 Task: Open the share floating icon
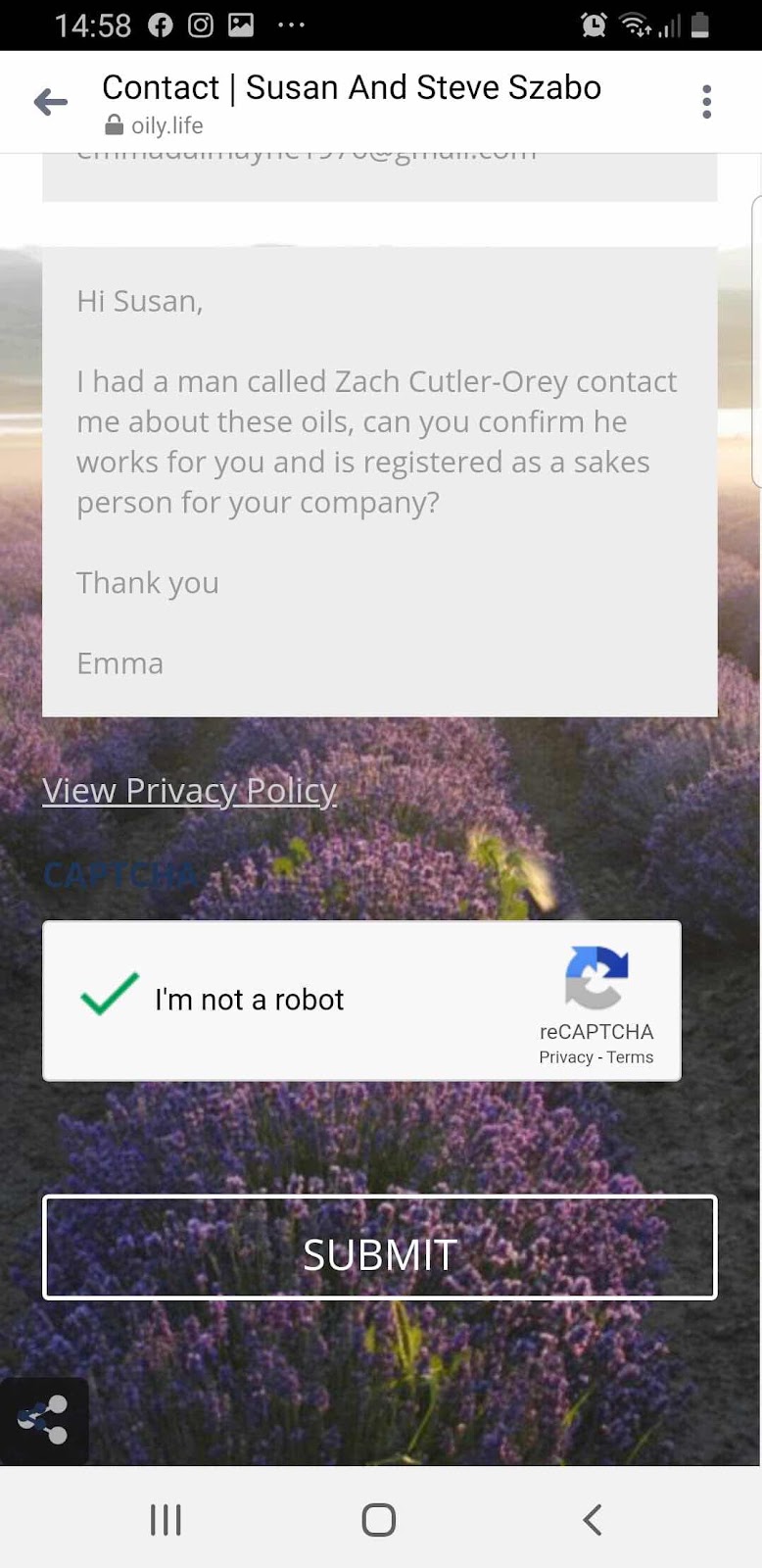tap(43, 1420)
